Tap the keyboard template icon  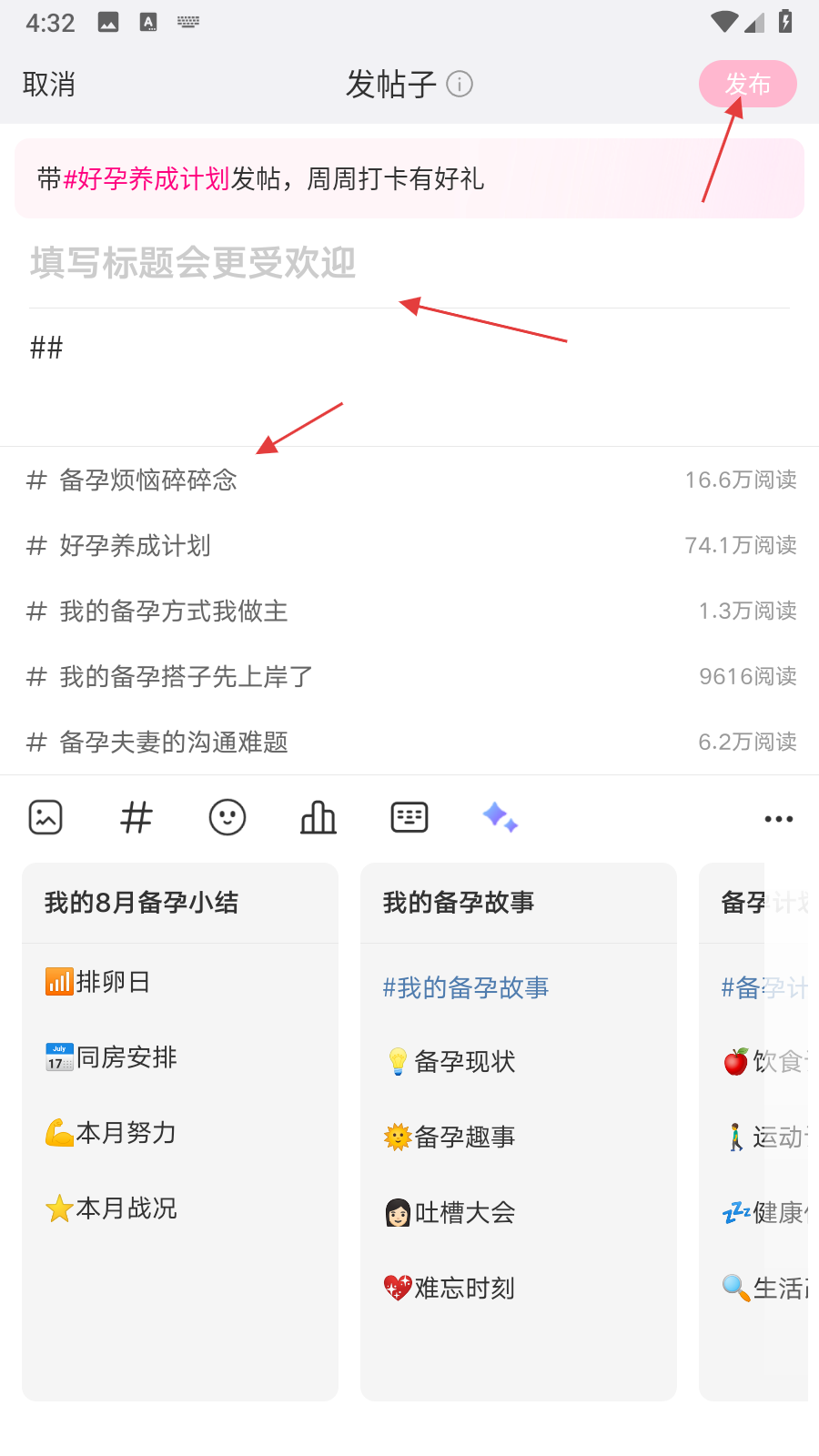(409, 817)
